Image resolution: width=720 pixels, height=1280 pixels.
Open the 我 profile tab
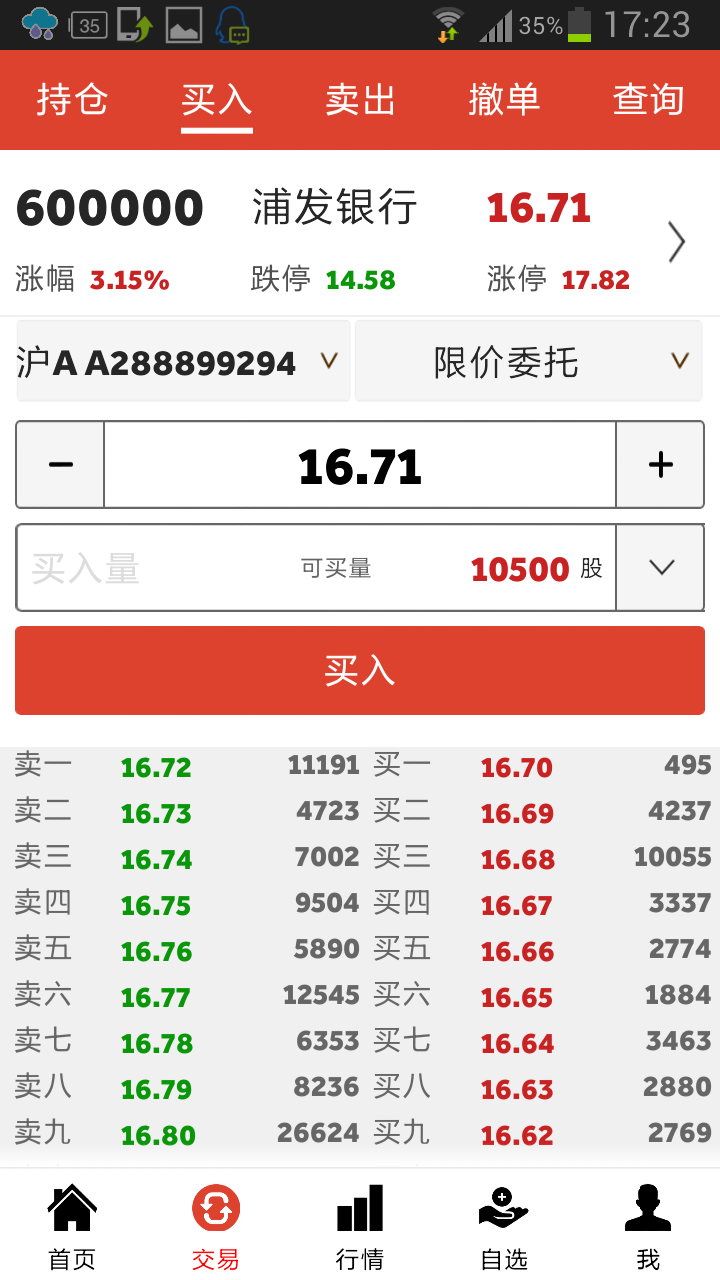point(648,1227)
